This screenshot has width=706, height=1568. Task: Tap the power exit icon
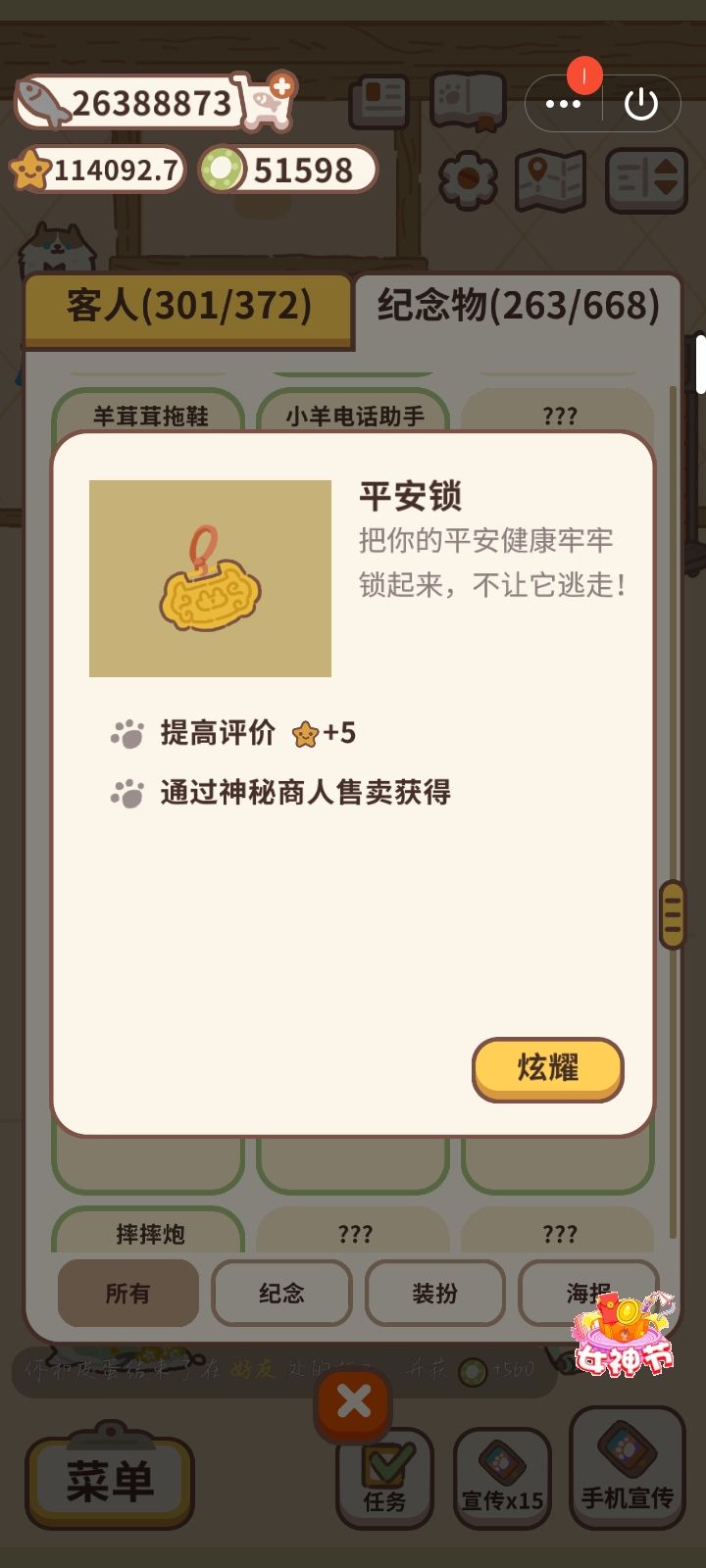(642, 102)
